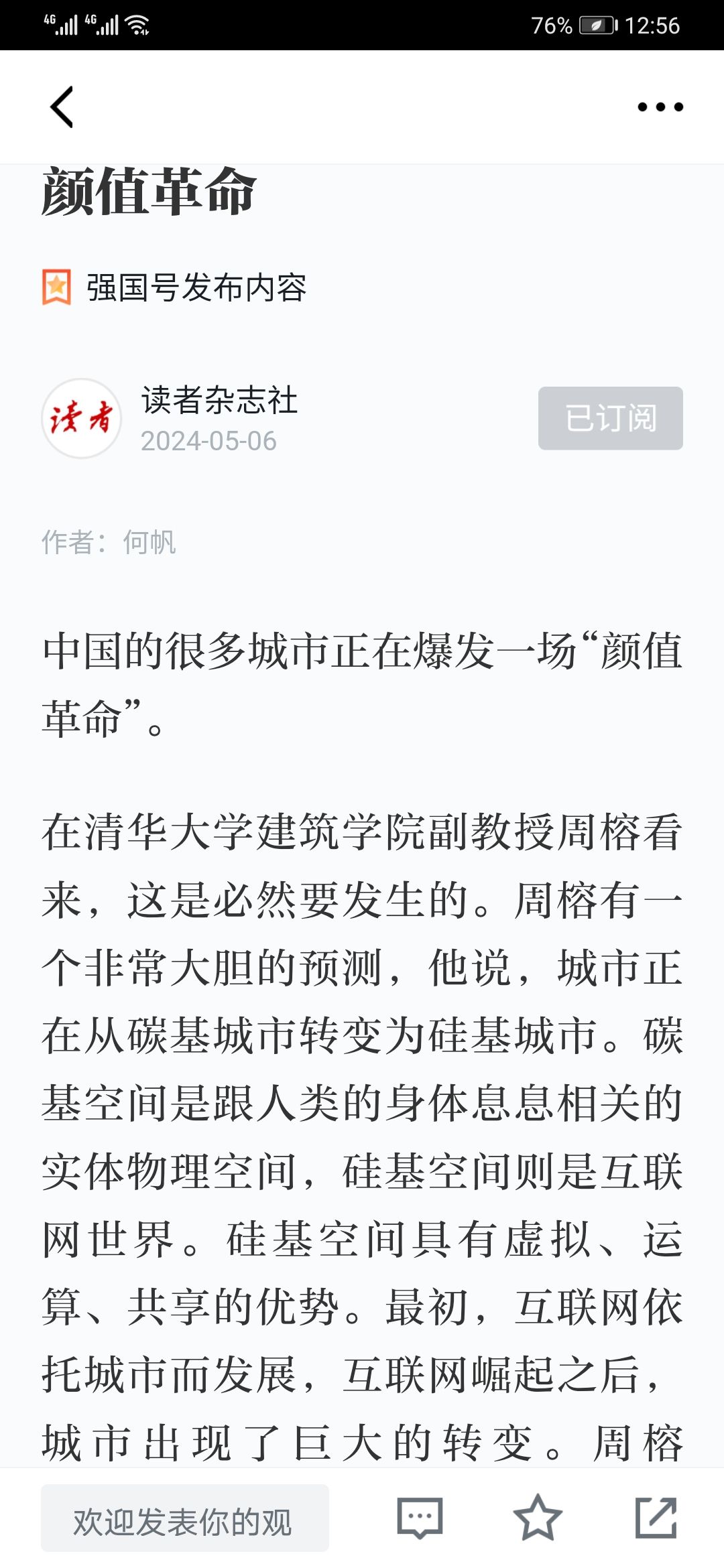Tap the 欢迎发表你的观点 comment input box
Viewport: 724px width, 1568px height.
(185, 1518)
